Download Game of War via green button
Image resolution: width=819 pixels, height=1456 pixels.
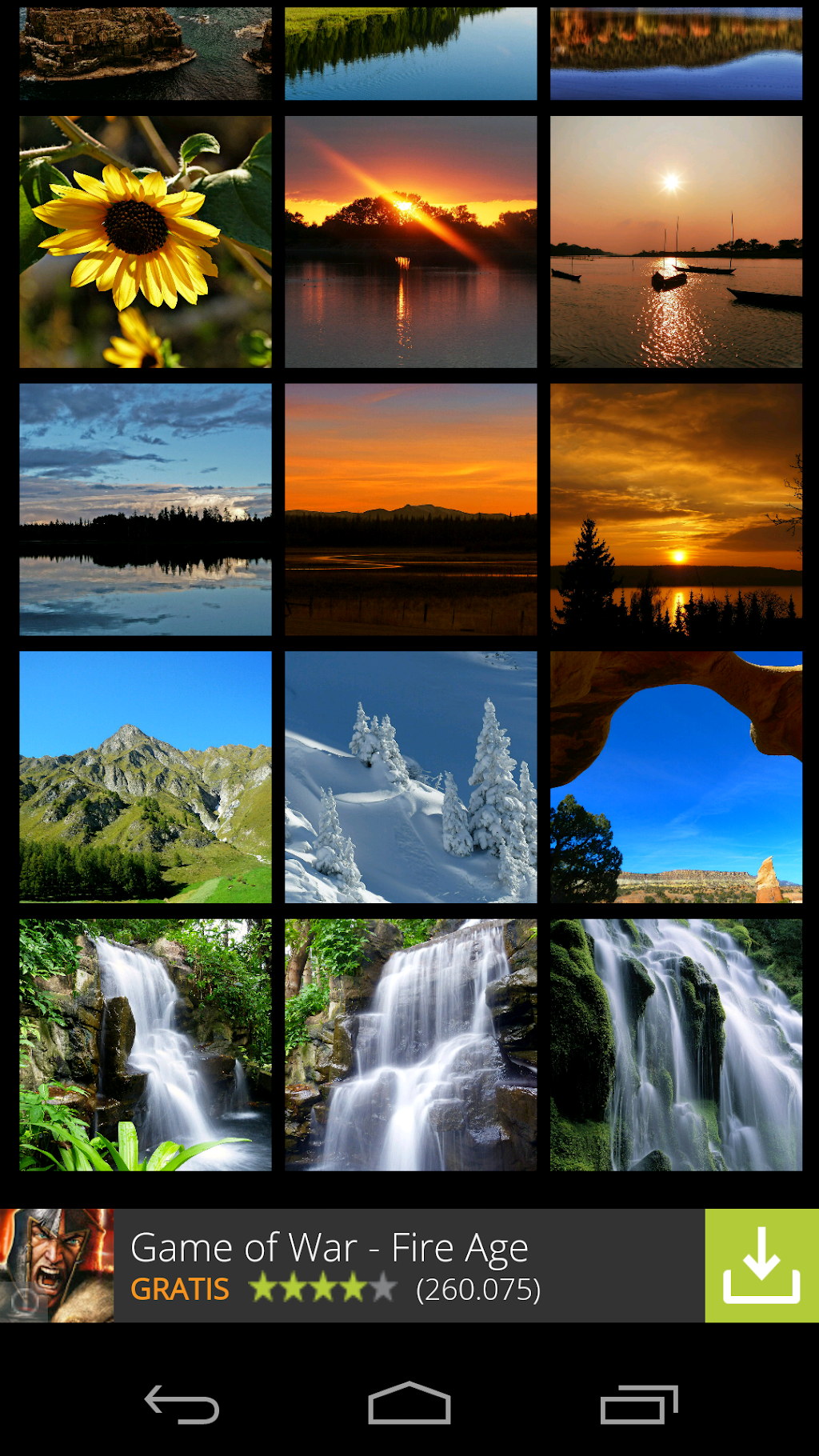click(x=761, y=1266)
